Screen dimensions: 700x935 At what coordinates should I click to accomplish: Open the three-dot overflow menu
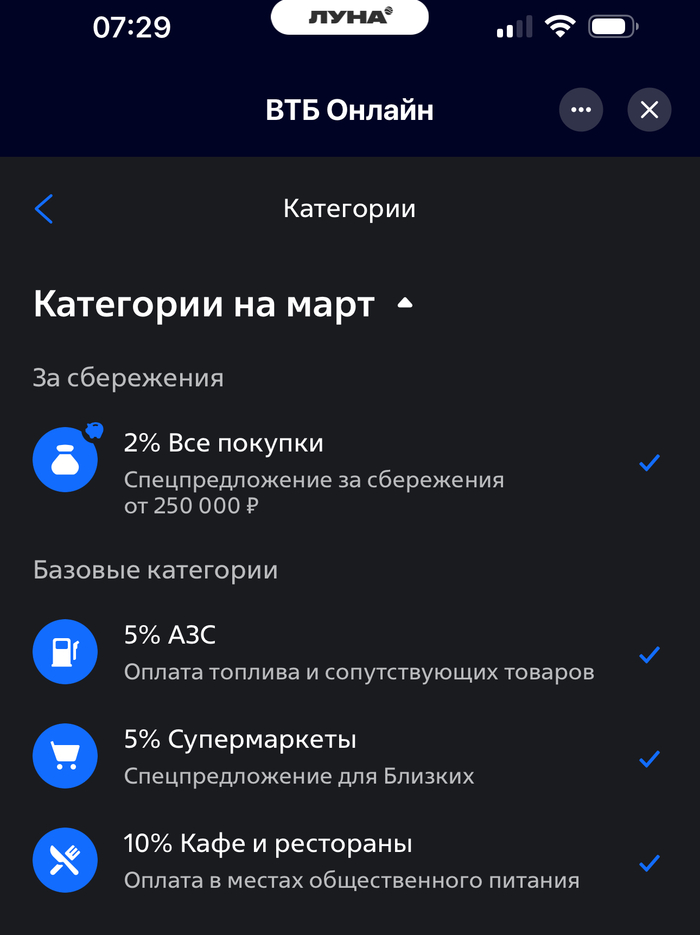tap(581, 110)
